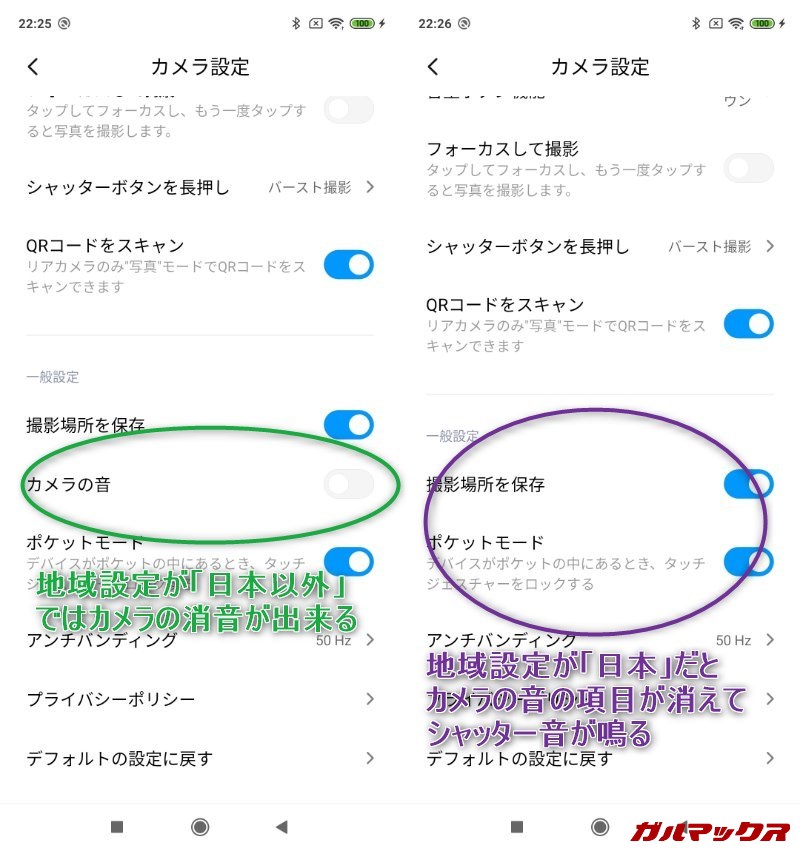This screenshot has width=800, height=851.
Task: Enable the フォーカスして撮影 switch
Action: [749, 168]
